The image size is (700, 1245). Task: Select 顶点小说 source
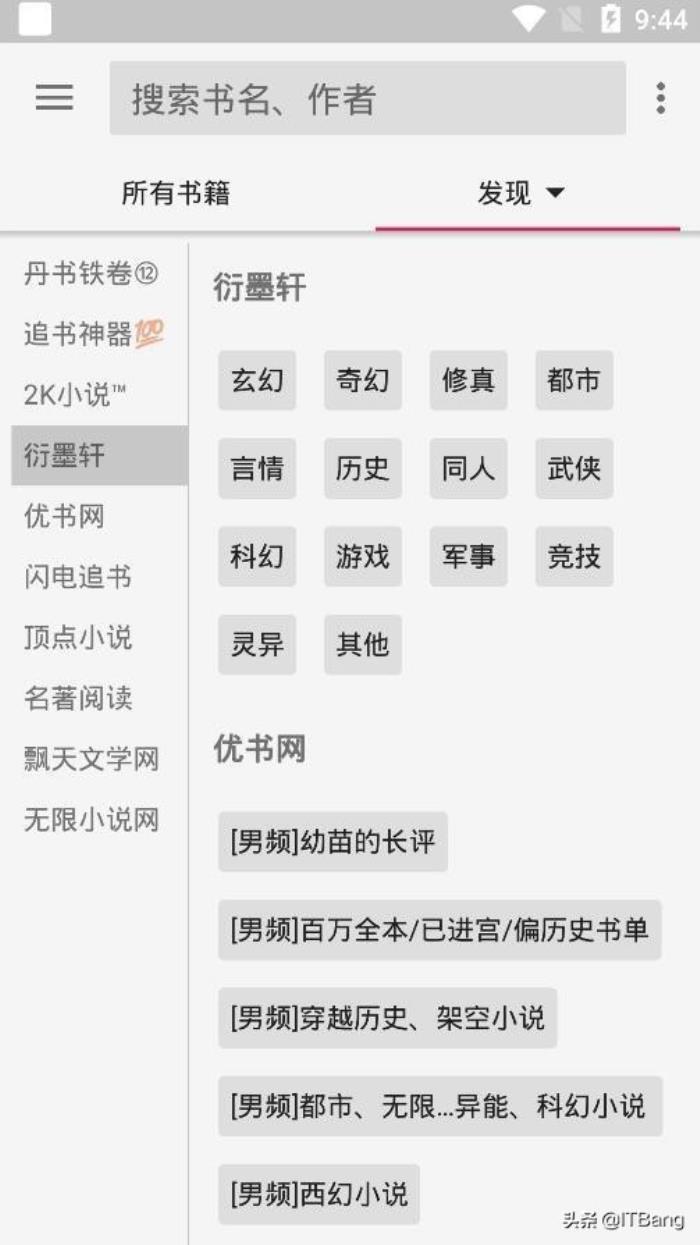[78, 638]
